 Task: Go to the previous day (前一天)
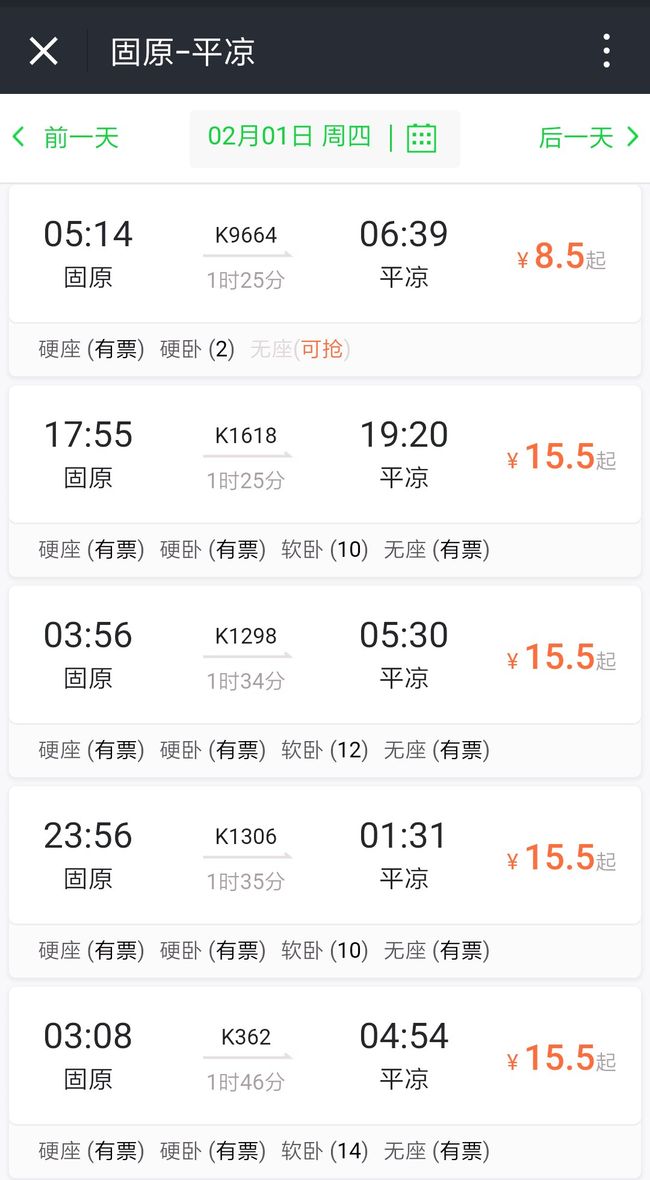[x=65, y=138]
